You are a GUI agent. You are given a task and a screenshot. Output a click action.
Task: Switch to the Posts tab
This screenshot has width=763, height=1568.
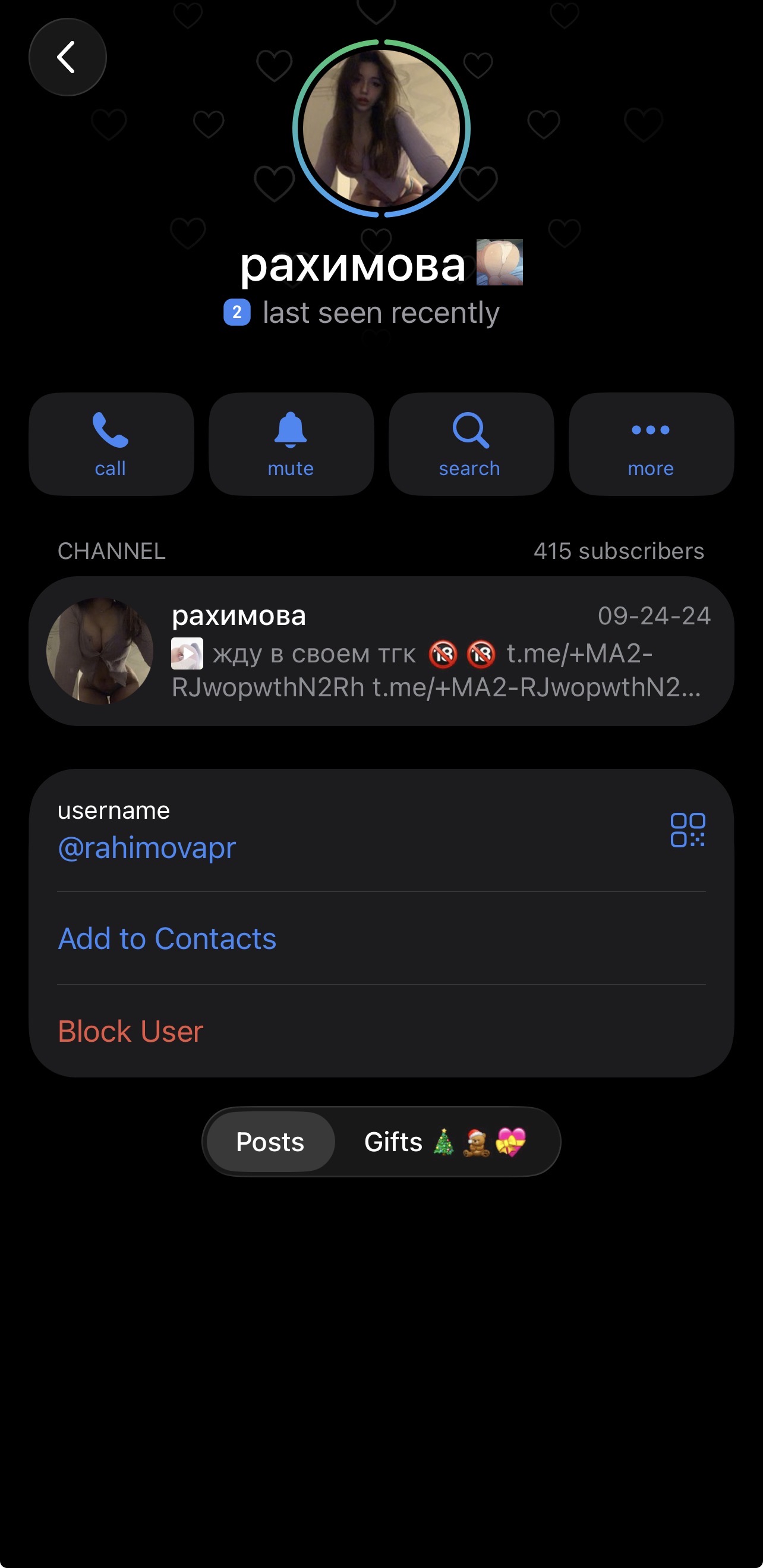point(270,1142)
